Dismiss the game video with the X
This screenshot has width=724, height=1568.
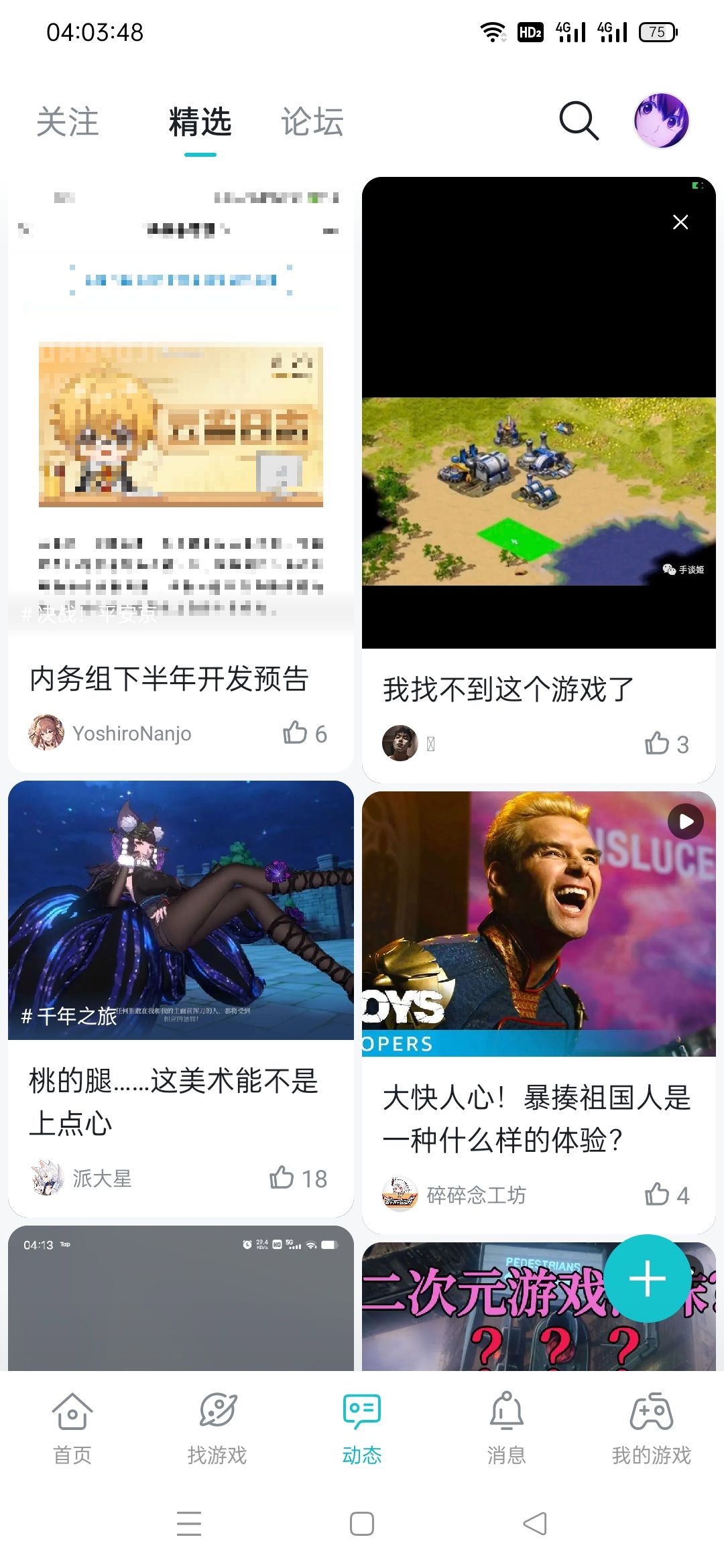coord(680,222)
